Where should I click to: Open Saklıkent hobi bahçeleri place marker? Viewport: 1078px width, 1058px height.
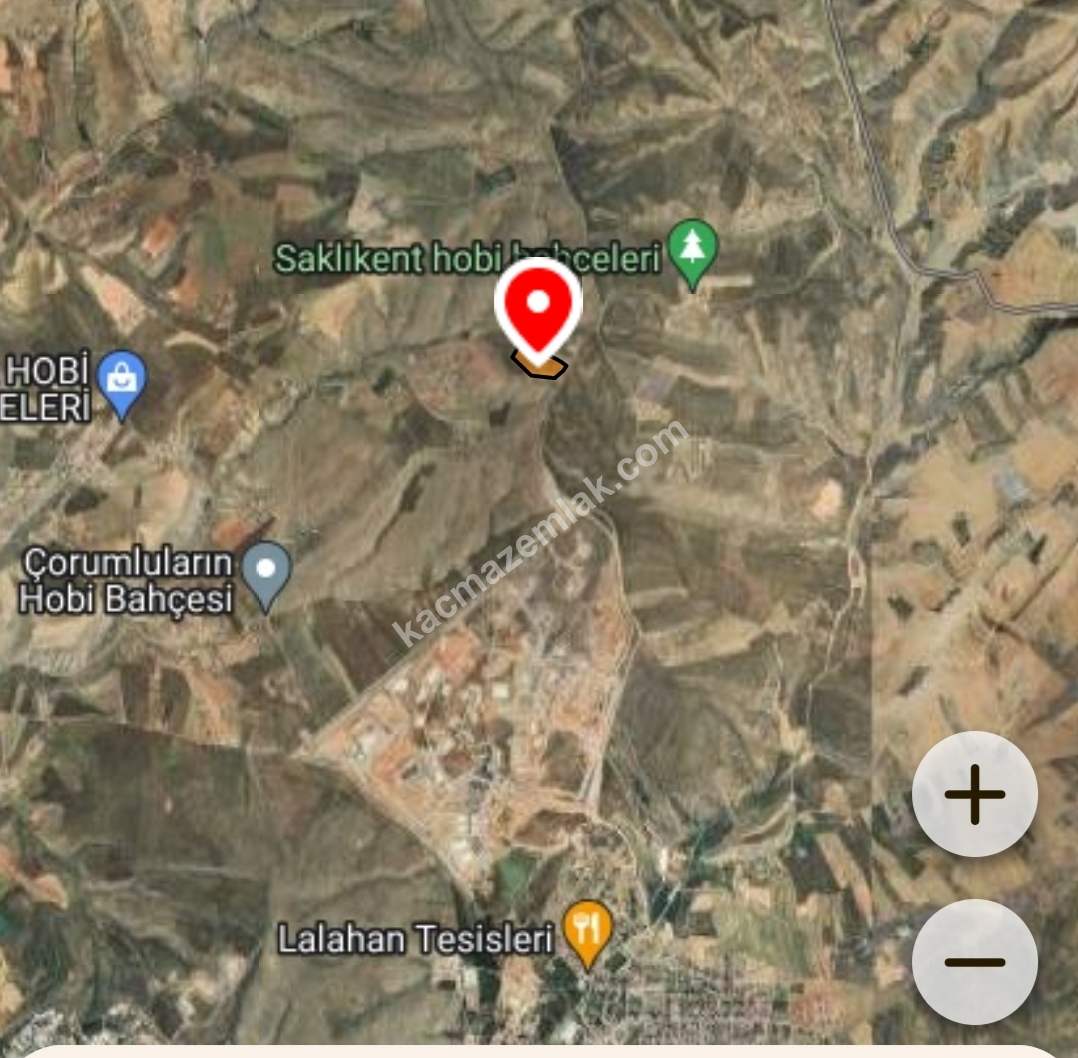coord(692,249)
